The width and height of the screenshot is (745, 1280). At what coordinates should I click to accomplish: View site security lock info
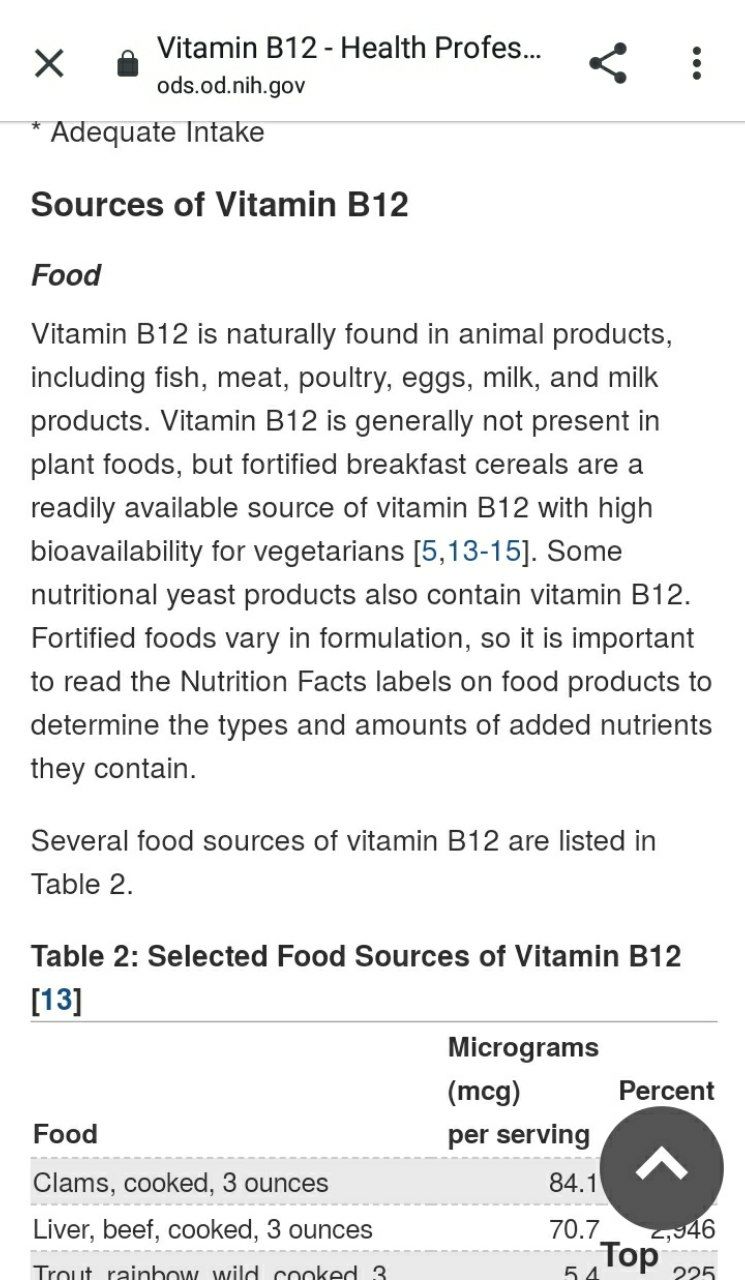click(127, 64)
